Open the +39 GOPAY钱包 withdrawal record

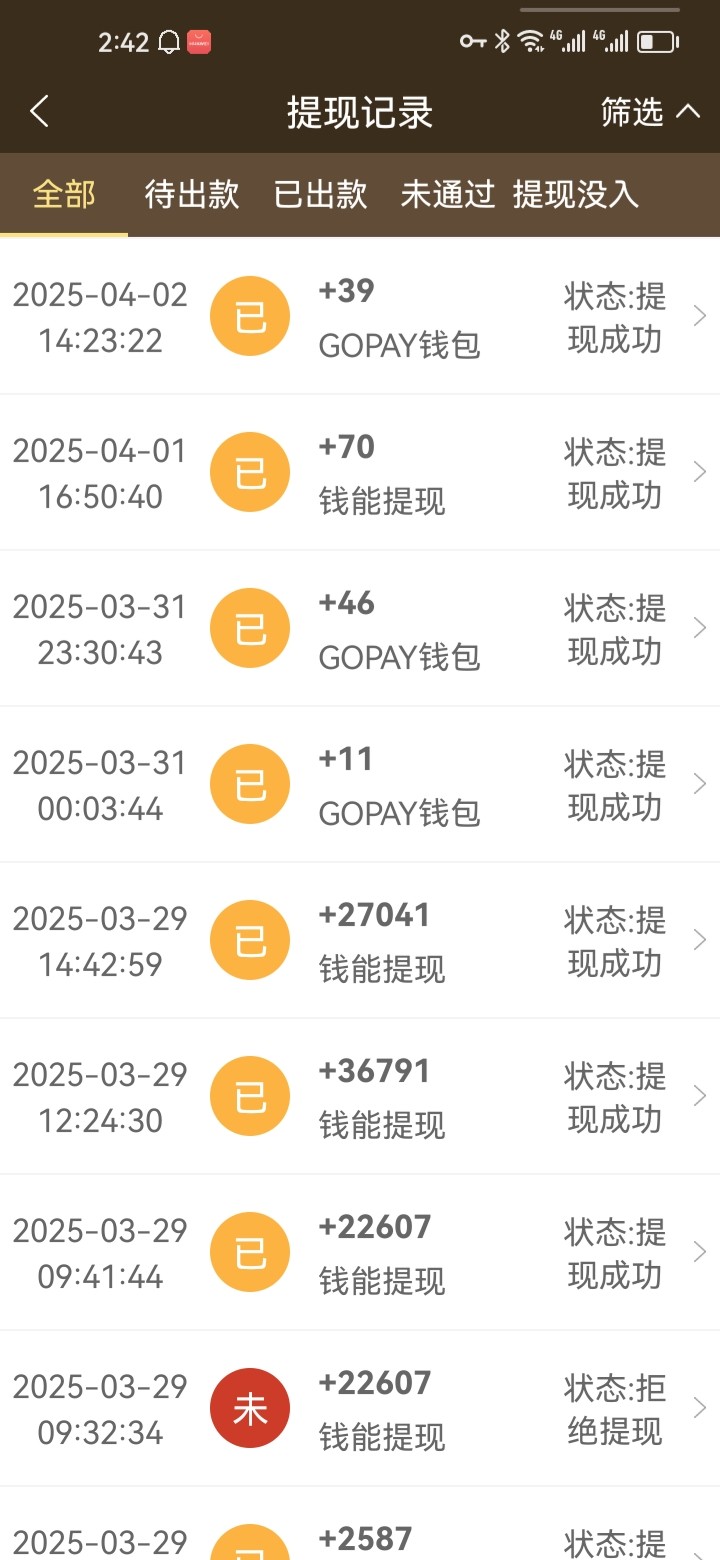pos(360,317)
